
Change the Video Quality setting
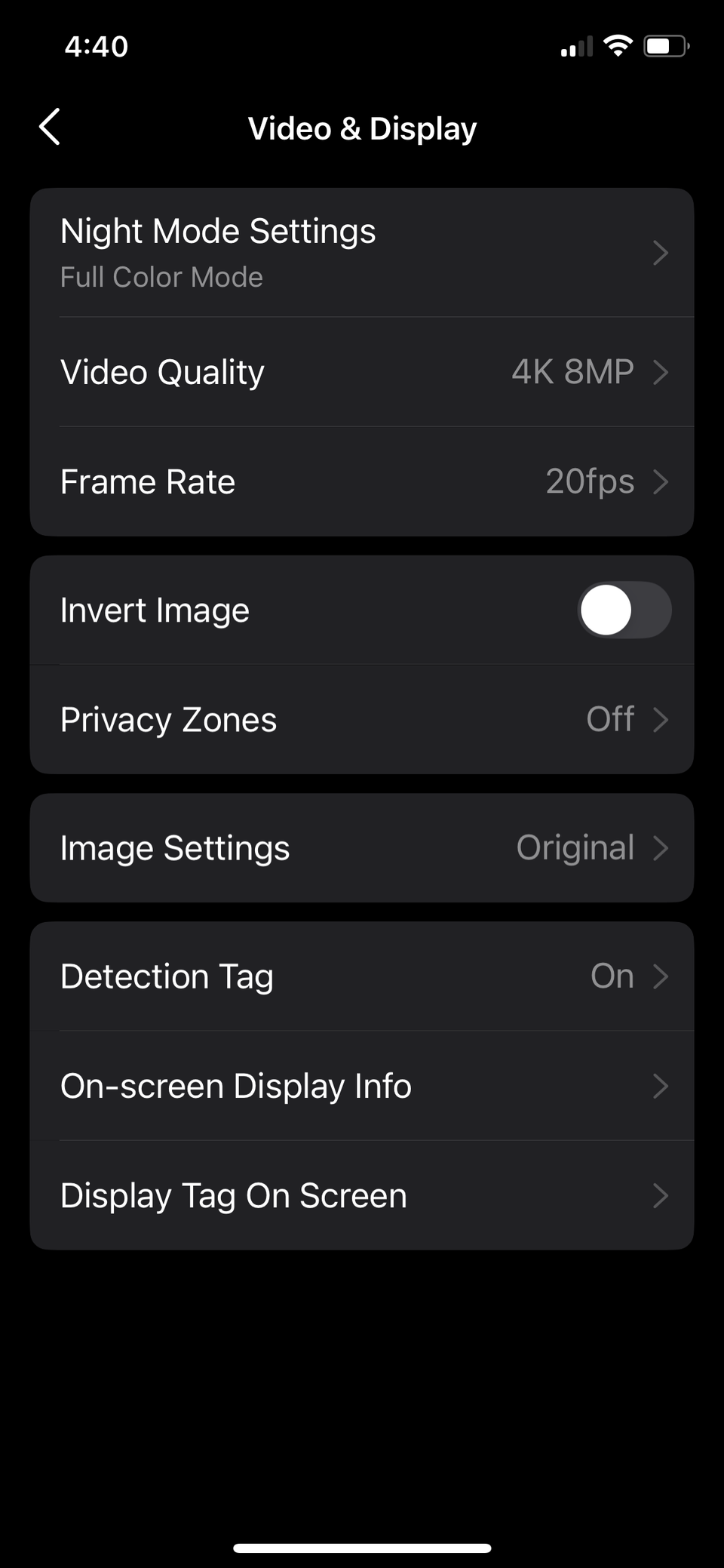coord(362,372)
